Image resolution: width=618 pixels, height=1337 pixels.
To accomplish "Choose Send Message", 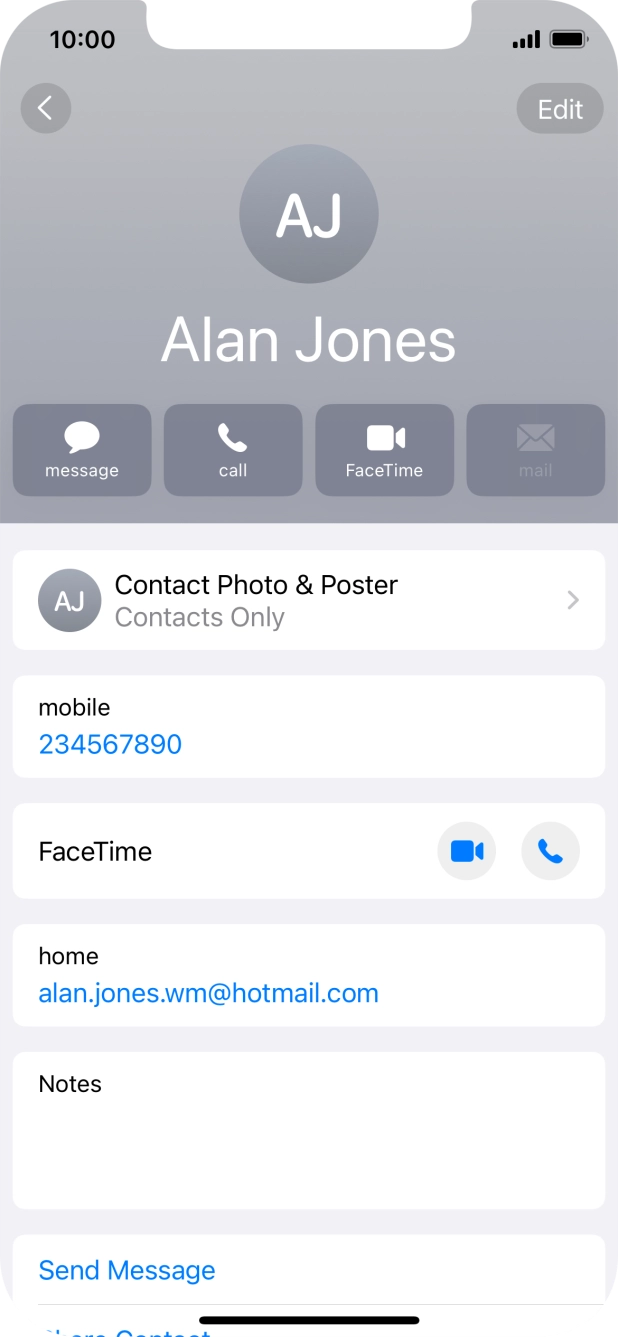I will pyautogui.click(x=127, y=1270).
